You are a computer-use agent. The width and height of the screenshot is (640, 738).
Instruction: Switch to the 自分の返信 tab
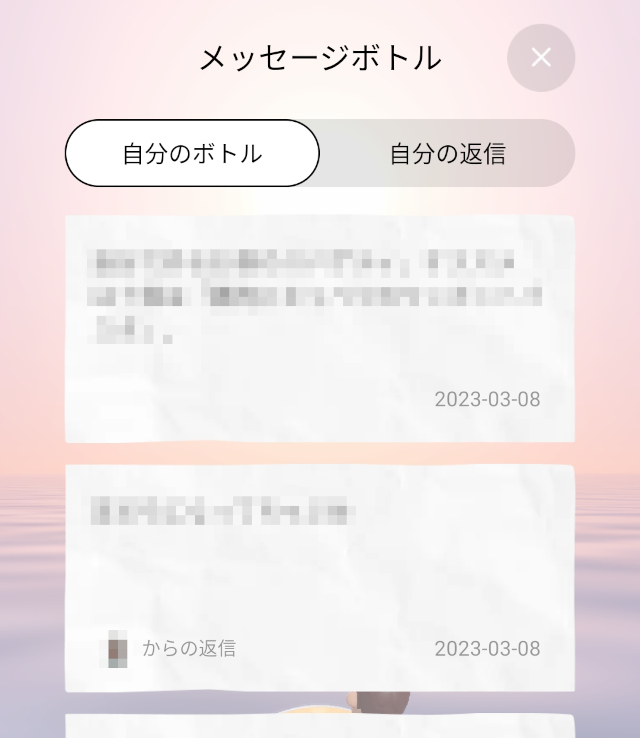click(x=447, y=154)
